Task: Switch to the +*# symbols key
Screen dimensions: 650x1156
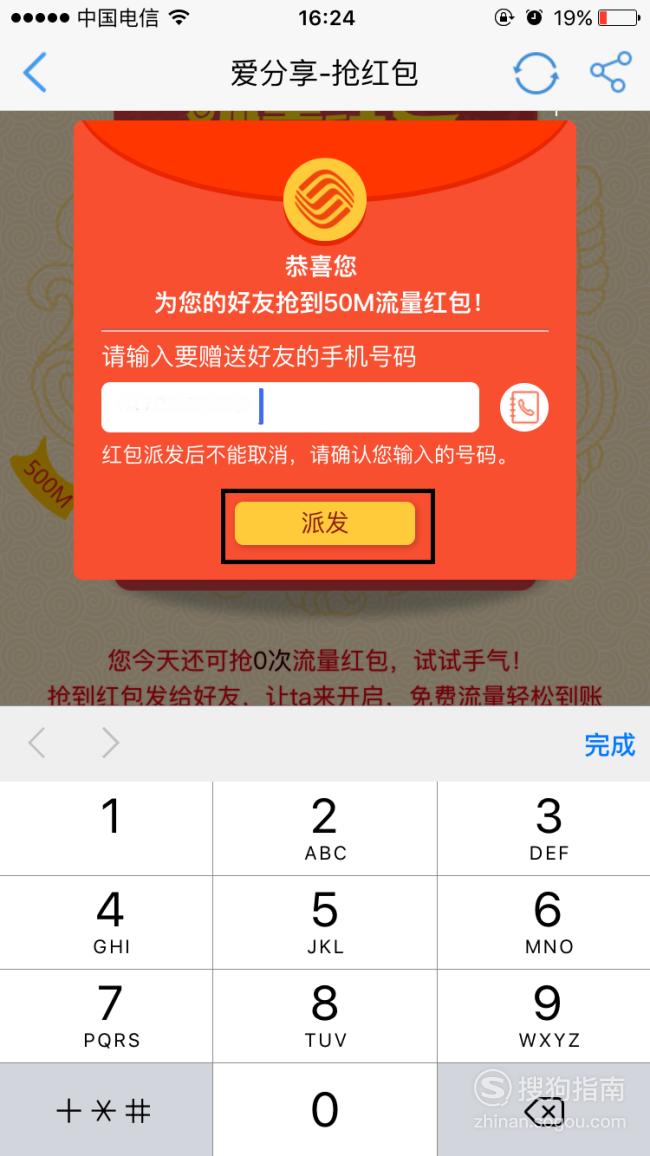Action: click(106, 1110)
